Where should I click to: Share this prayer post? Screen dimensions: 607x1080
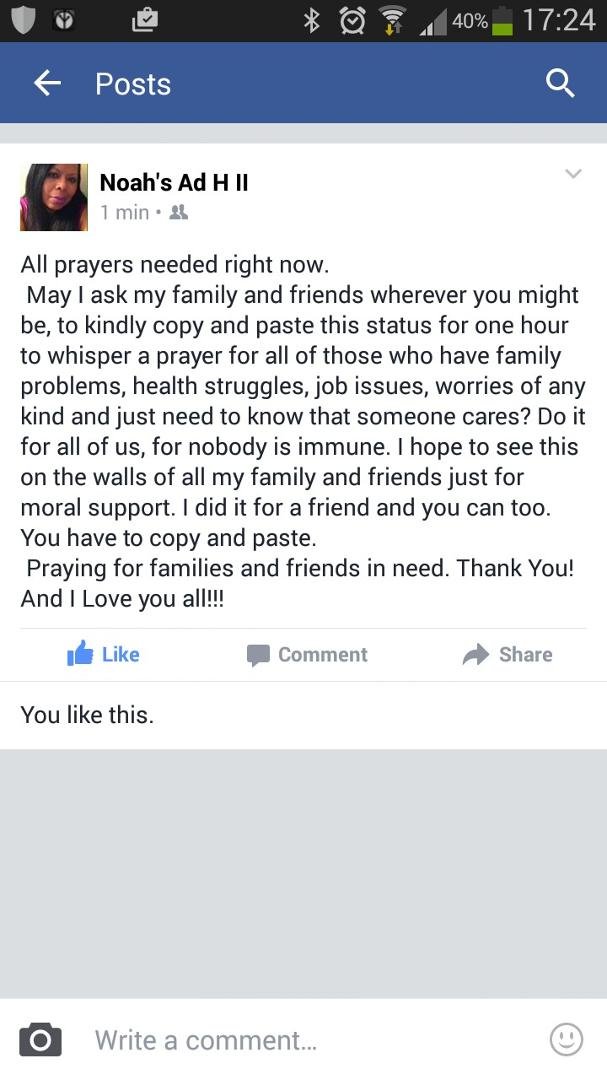coord(507,654)
